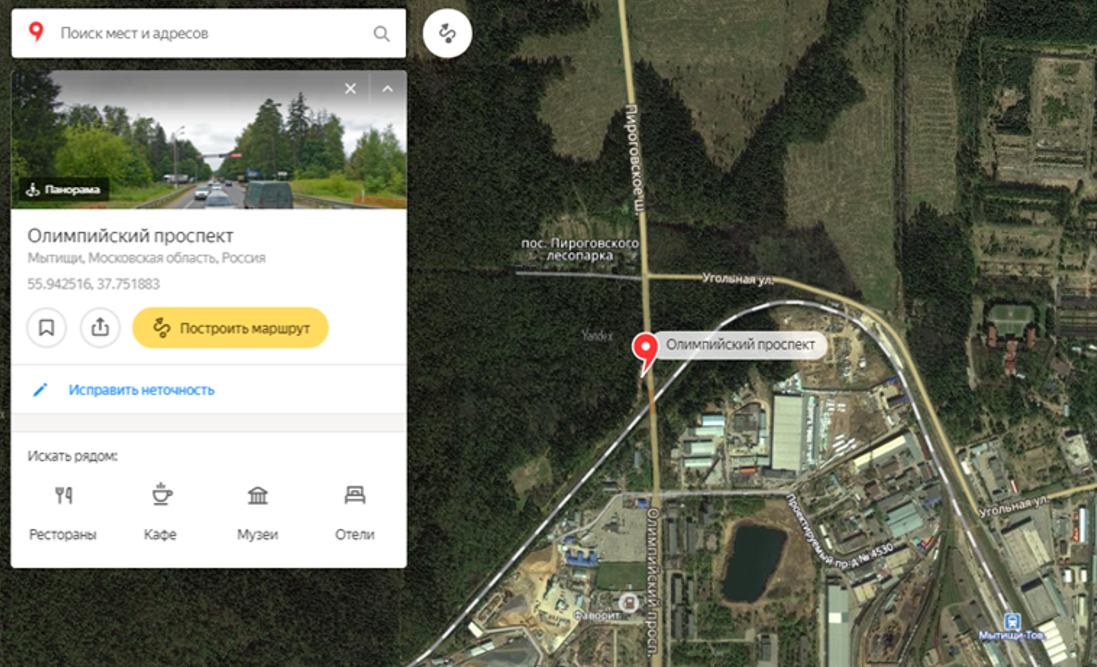Search nearby Кафе
The image size is (1097, 667).
(x=160, y=514)
